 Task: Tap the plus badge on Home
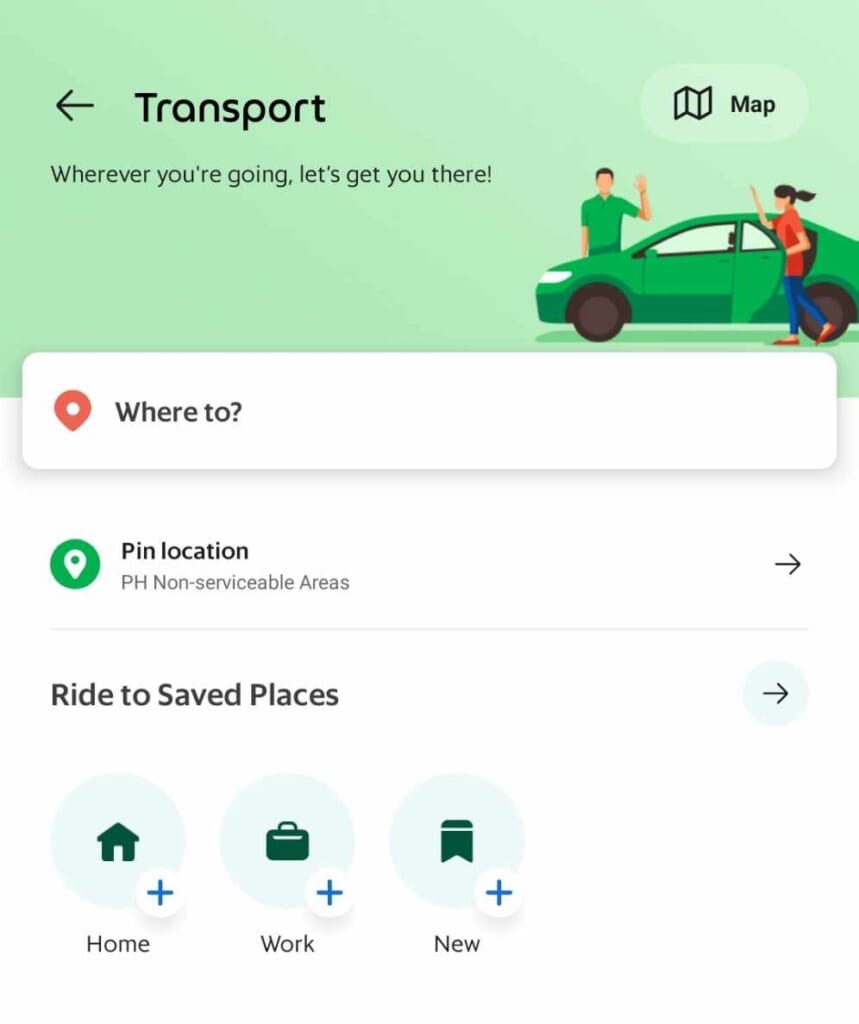(160, 893)
